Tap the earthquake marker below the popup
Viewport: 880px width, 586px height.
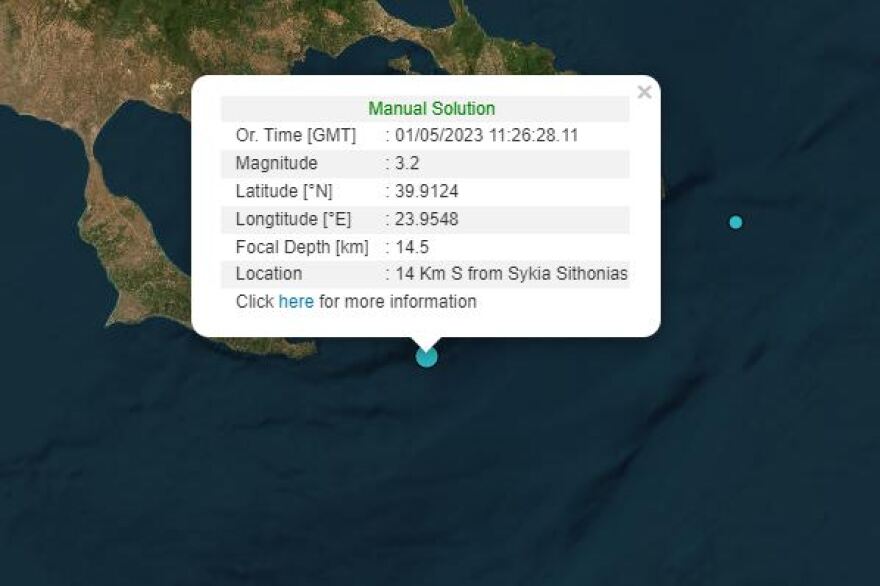(x=427, y=356)
